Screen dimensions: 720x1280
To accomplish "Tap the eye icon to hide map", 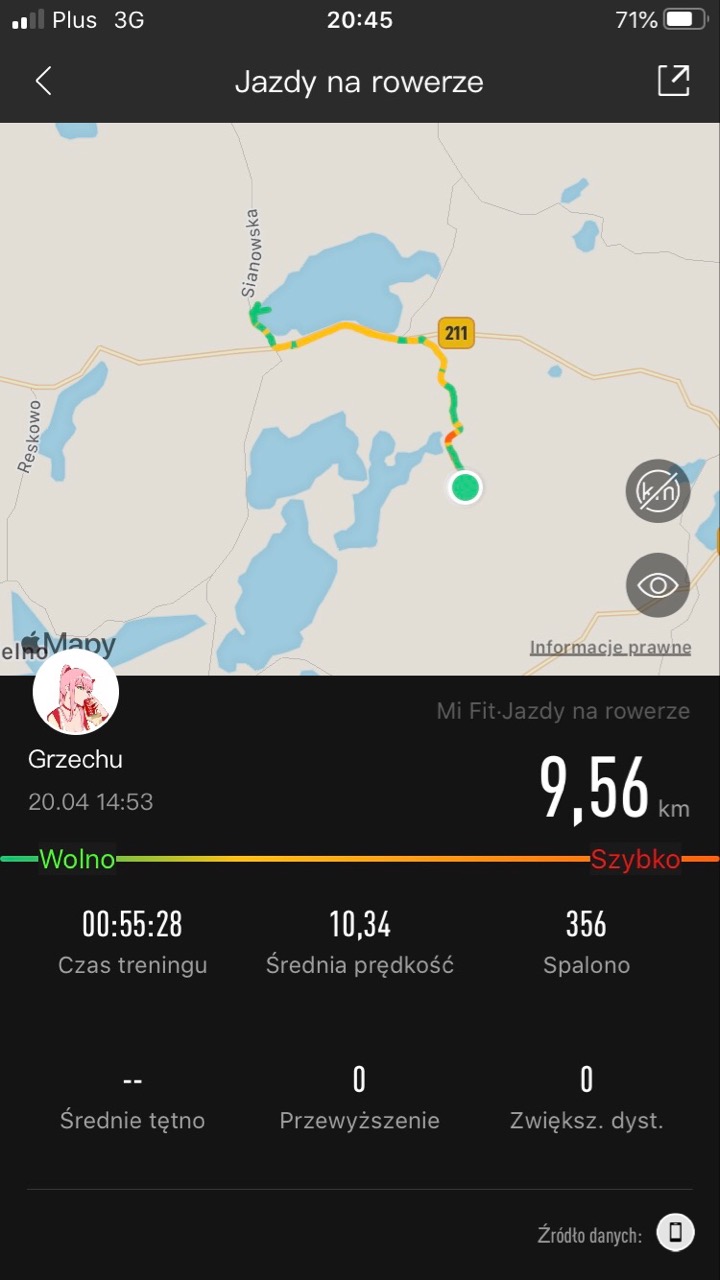I will click(658, 585).
